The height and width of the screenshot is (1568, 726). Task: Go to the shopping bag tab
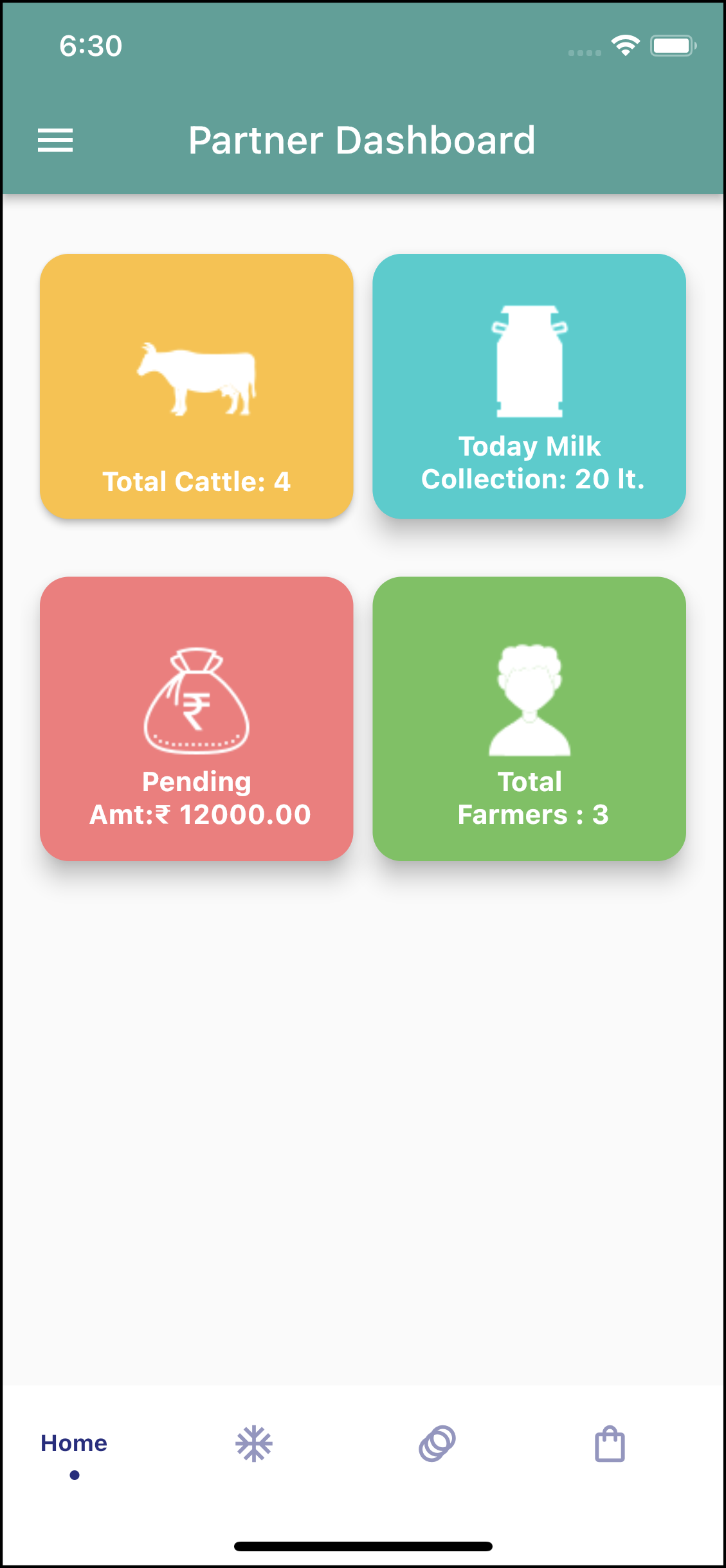610,1444
